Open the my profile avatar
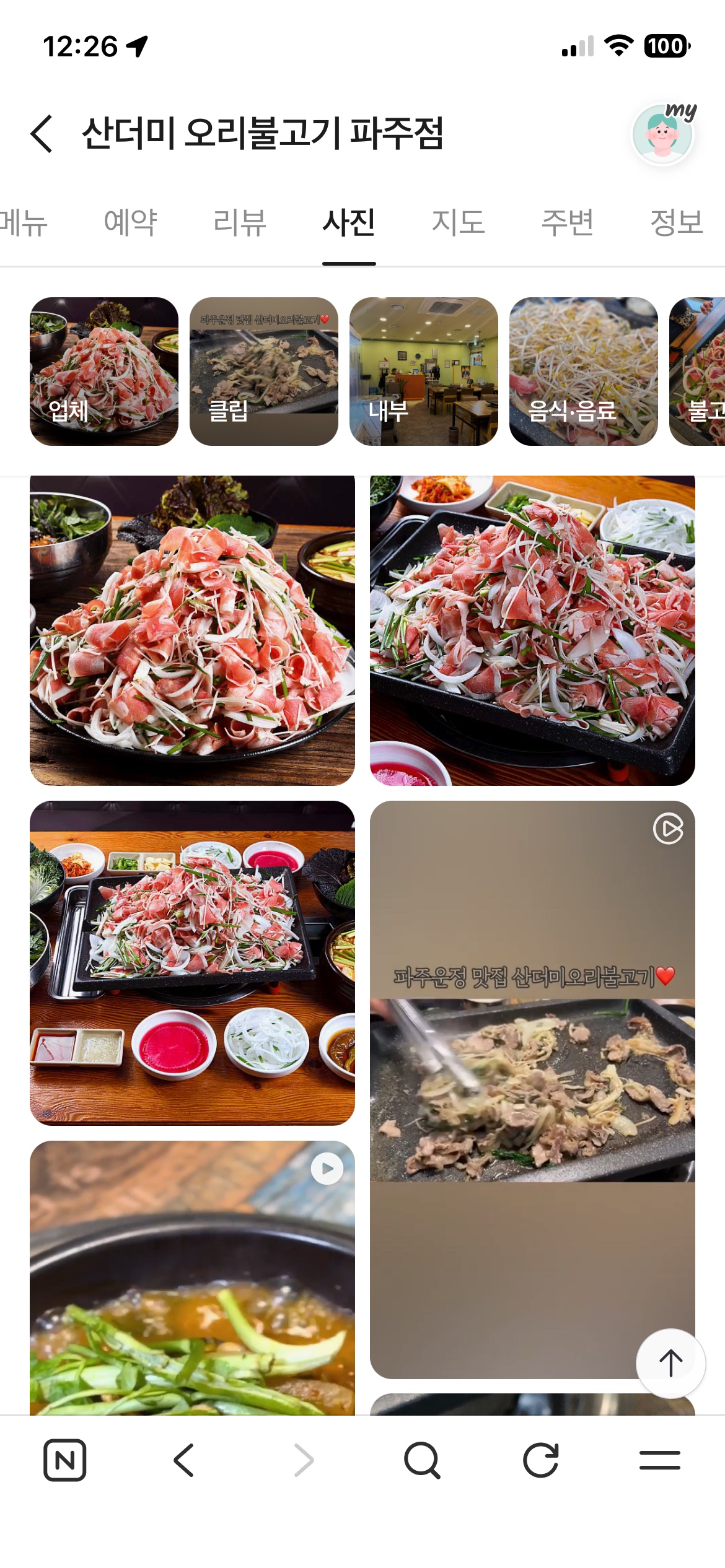Screen dimensions: 725x1568 pos(662,134)
